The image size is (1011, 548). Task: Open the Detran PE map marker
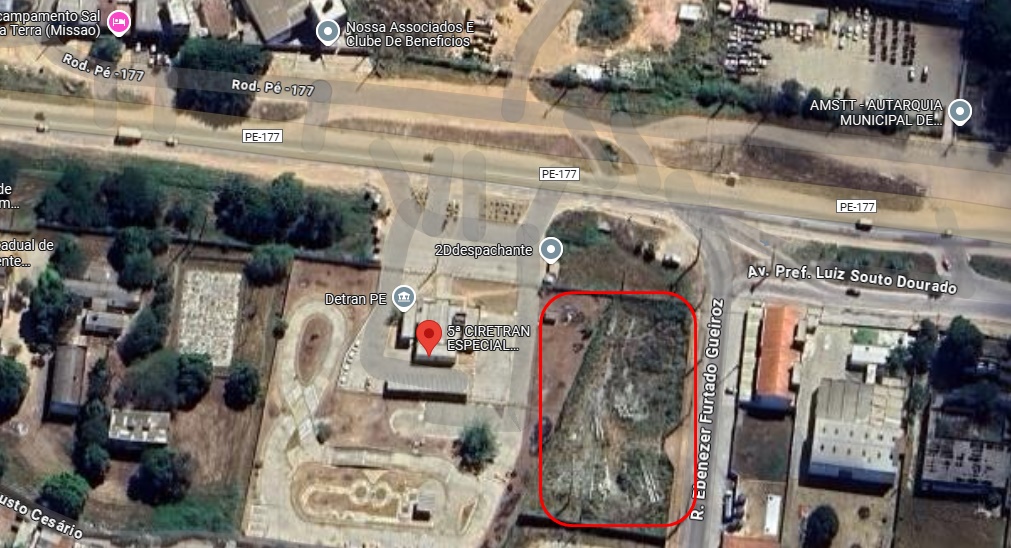(404, 296)
